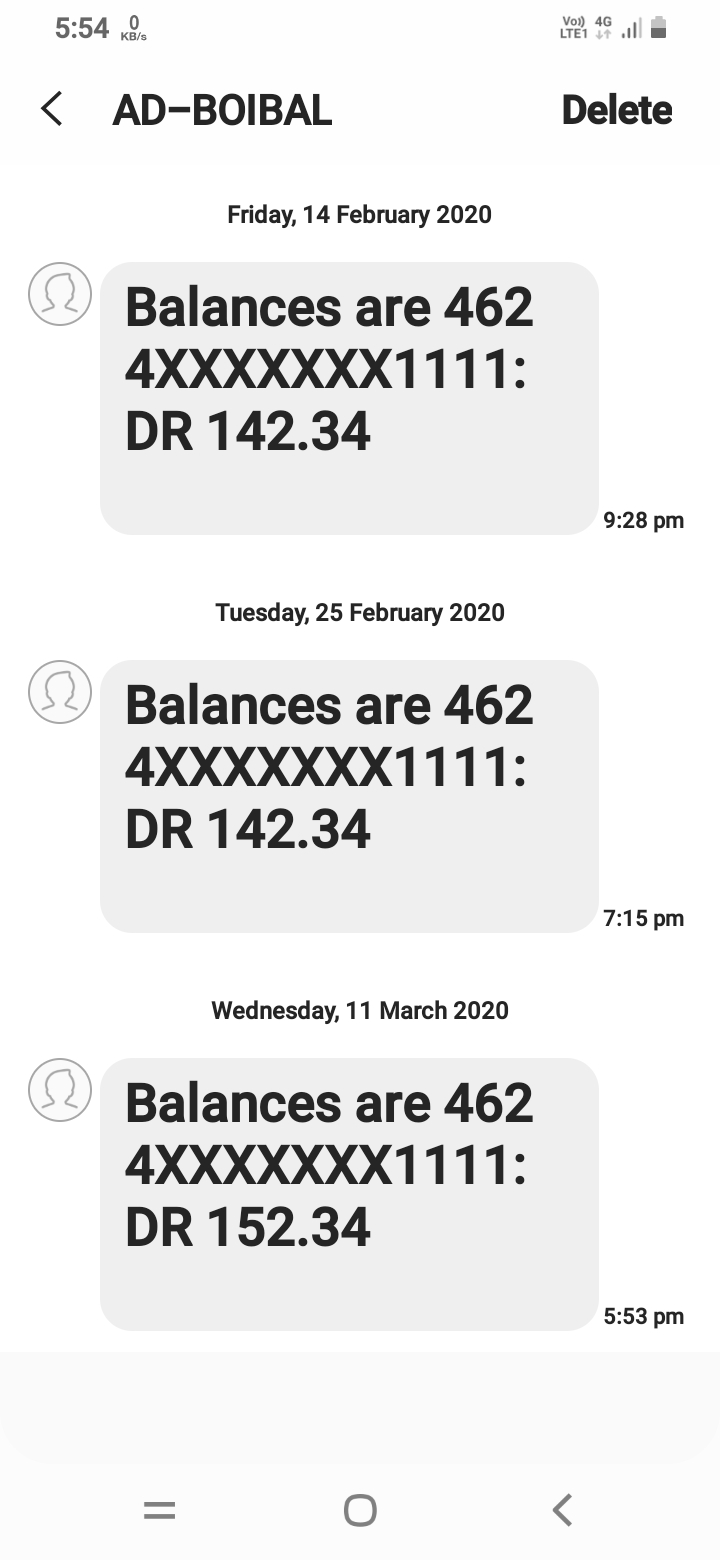Tap the Delete button
This screenshot has height=1560, width=720.
pyautogui.click(x=617, y=110)
